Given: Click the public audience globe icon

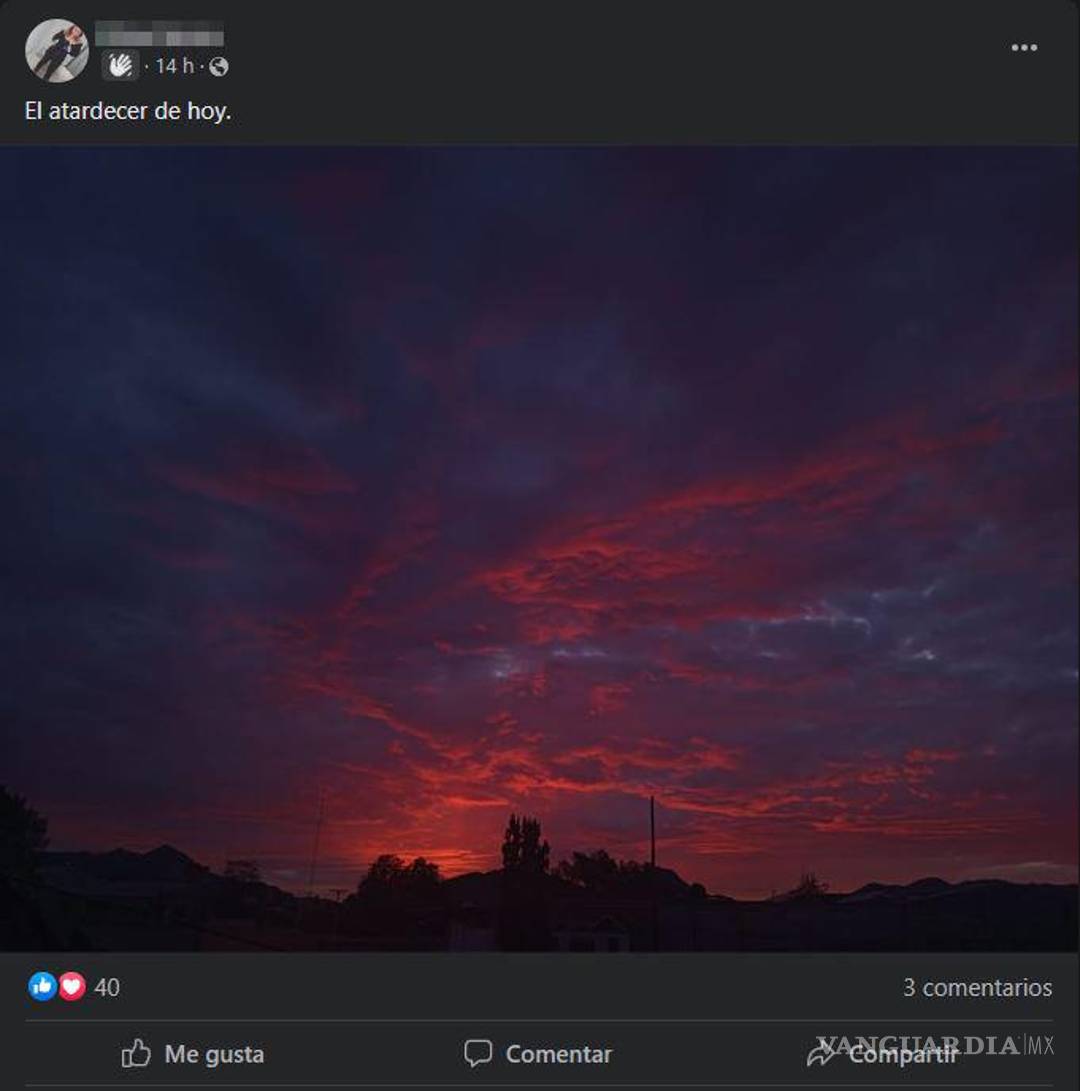Looking at the screenshot, I should click(x=219, y=67).
